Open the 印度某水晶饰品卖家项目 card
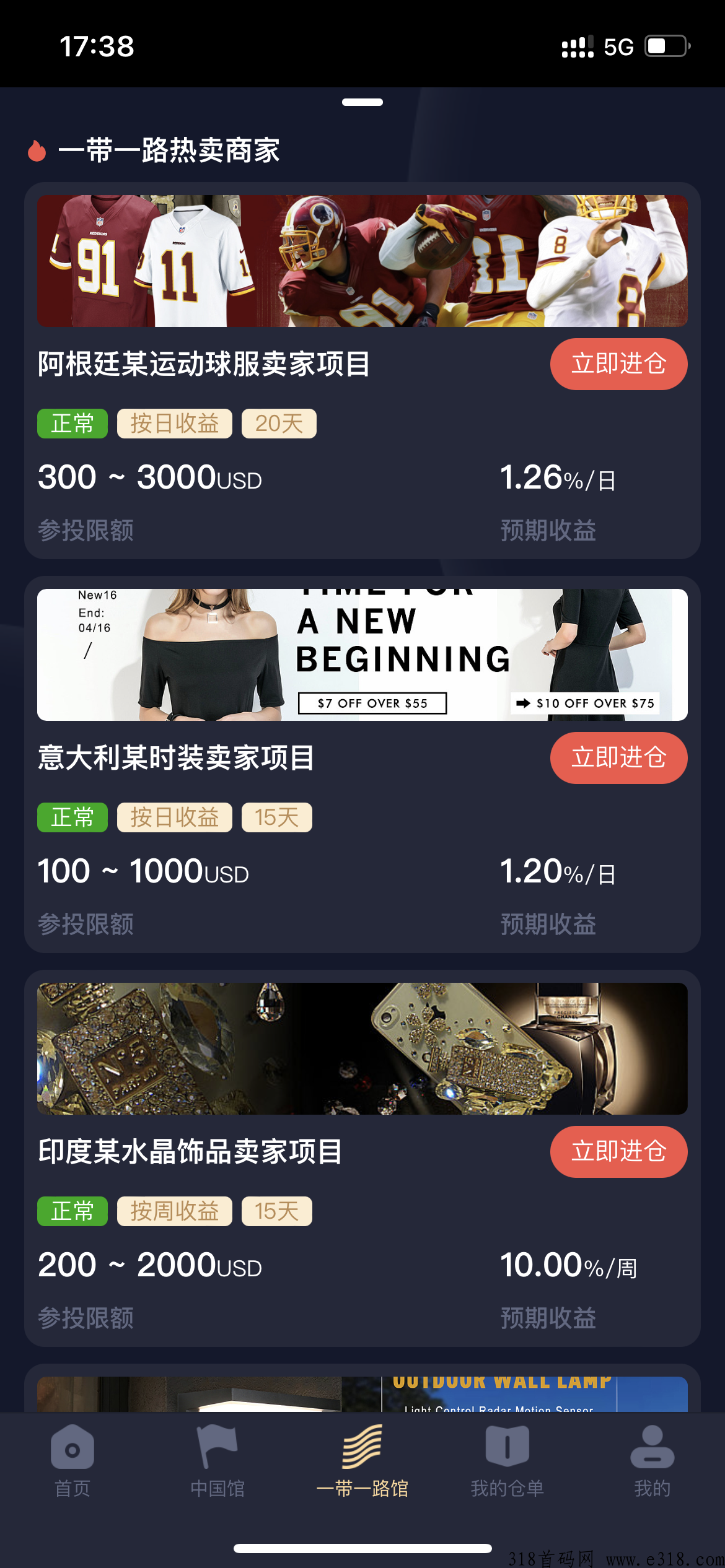Viewport: 725px width, 1568px height. click(x=190, y=1151)
